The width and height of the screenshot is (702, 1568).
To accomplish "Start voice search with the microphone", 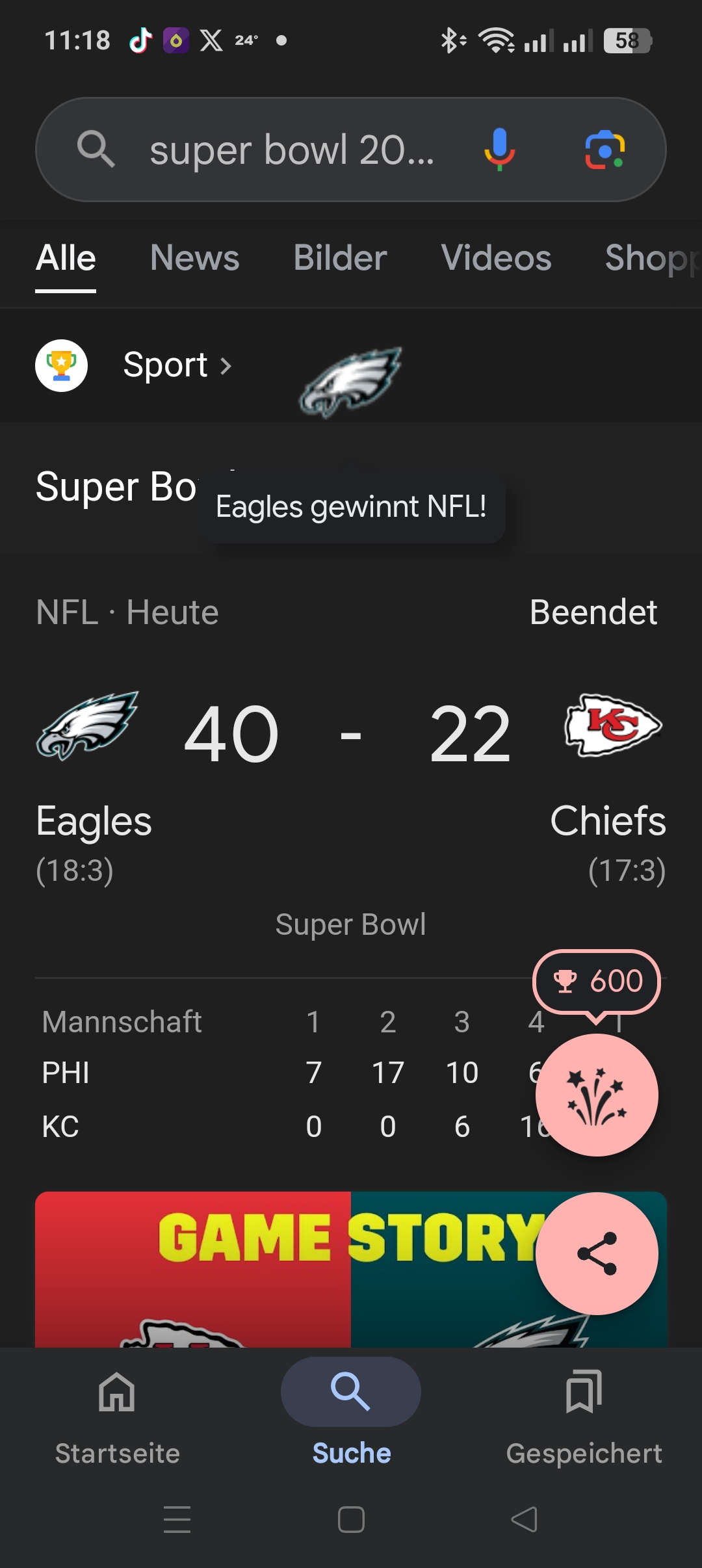I will click(499, 150).
